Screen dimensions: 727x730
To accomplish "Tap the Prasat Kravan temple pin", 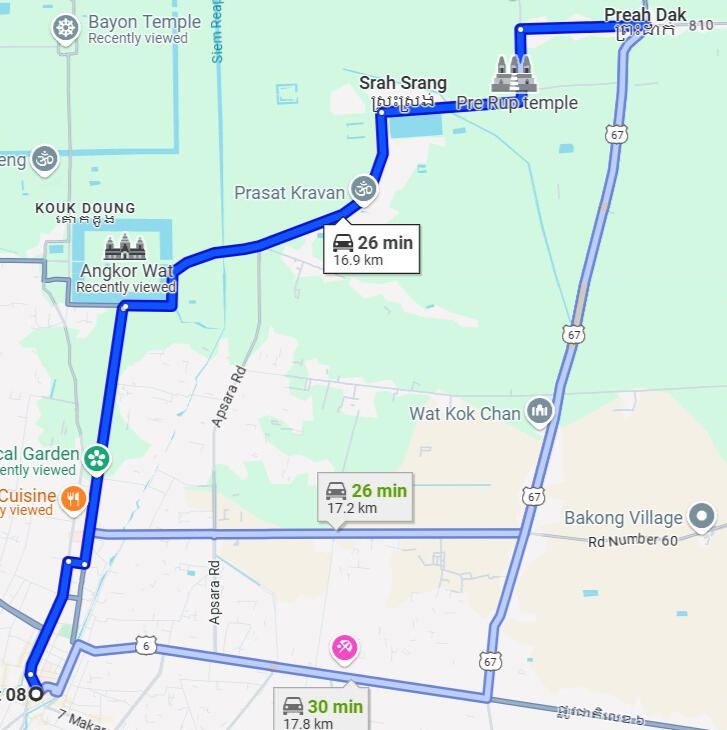I will tap(364, 189).
